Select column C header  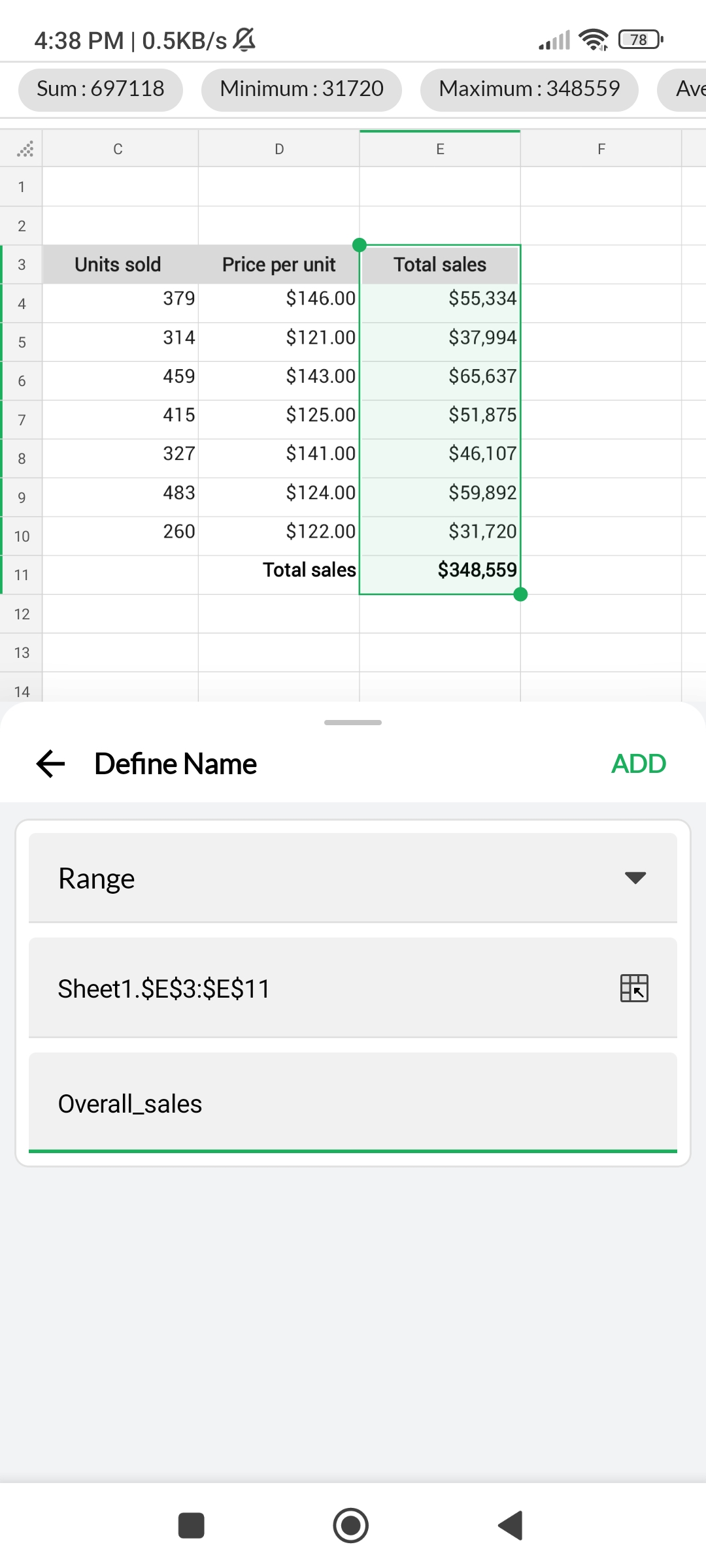click(118, 149)
